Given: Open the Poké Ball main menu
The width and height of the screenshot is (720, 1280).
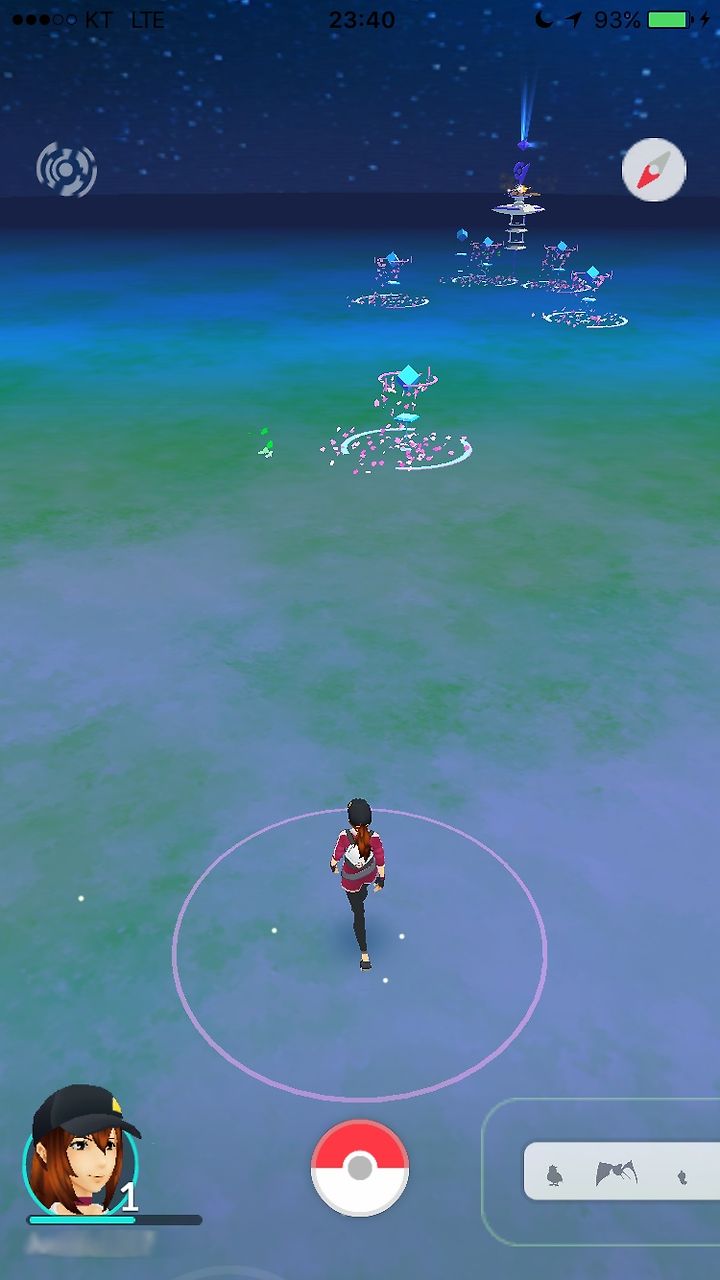Looking at the screenshot, I should (360, 1167).
